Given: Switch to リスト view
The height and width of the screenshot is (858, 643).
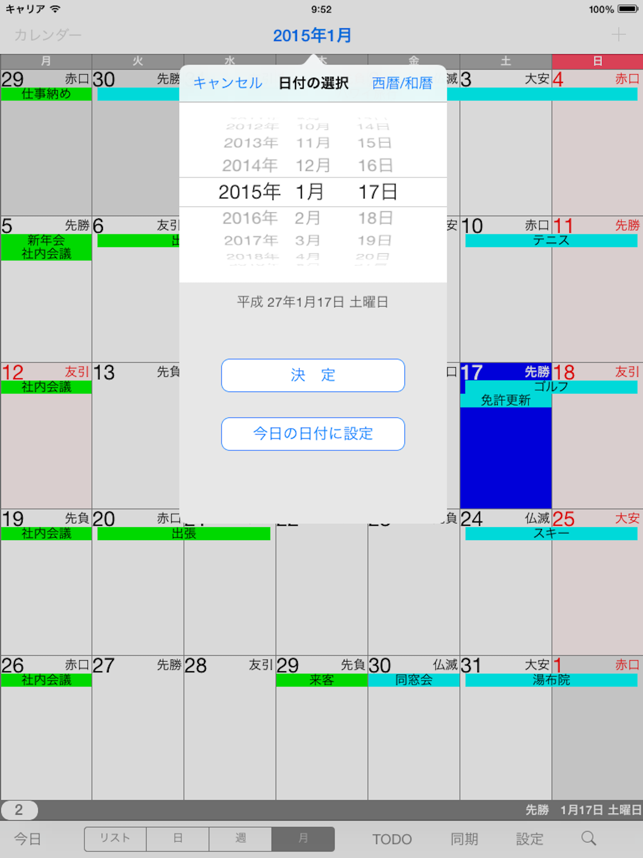Looking at the screenshot, I should [x=115, y=839].
